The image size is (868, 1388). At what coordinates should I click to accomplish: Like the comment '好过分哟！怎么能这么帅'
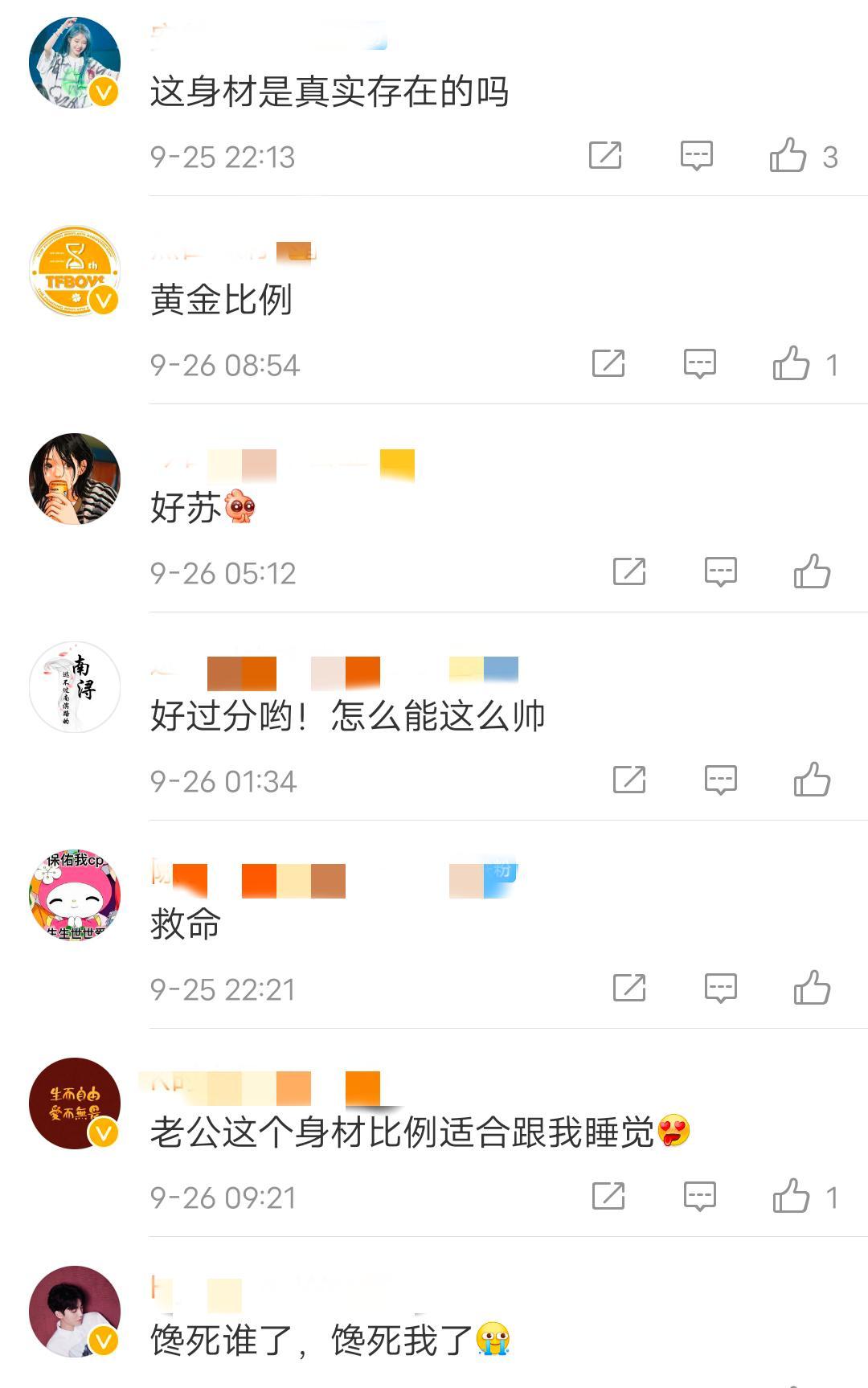pyautogui.click(x=812, y=780)
